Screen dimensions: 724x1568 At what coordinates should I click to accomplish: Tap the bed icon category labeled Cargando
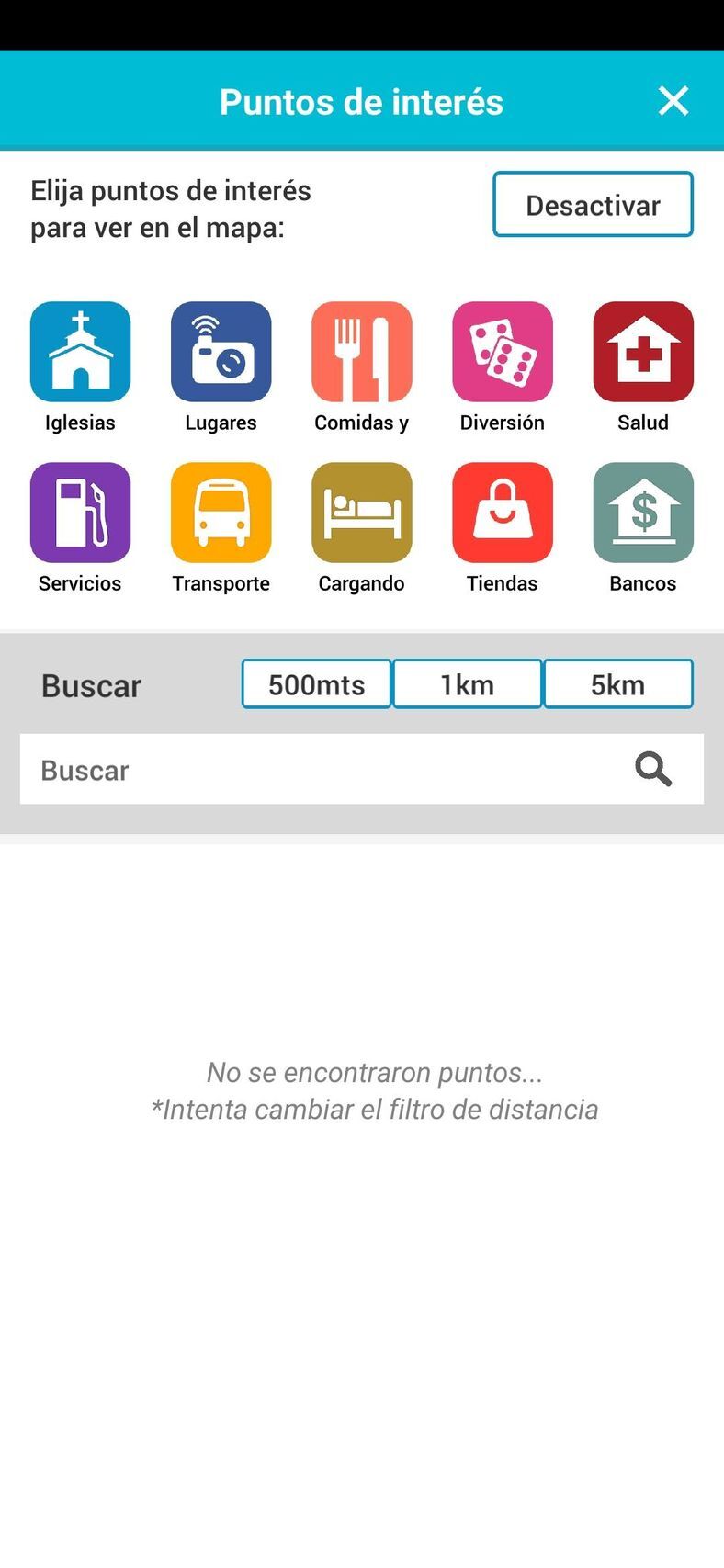(x=361, y=513)
